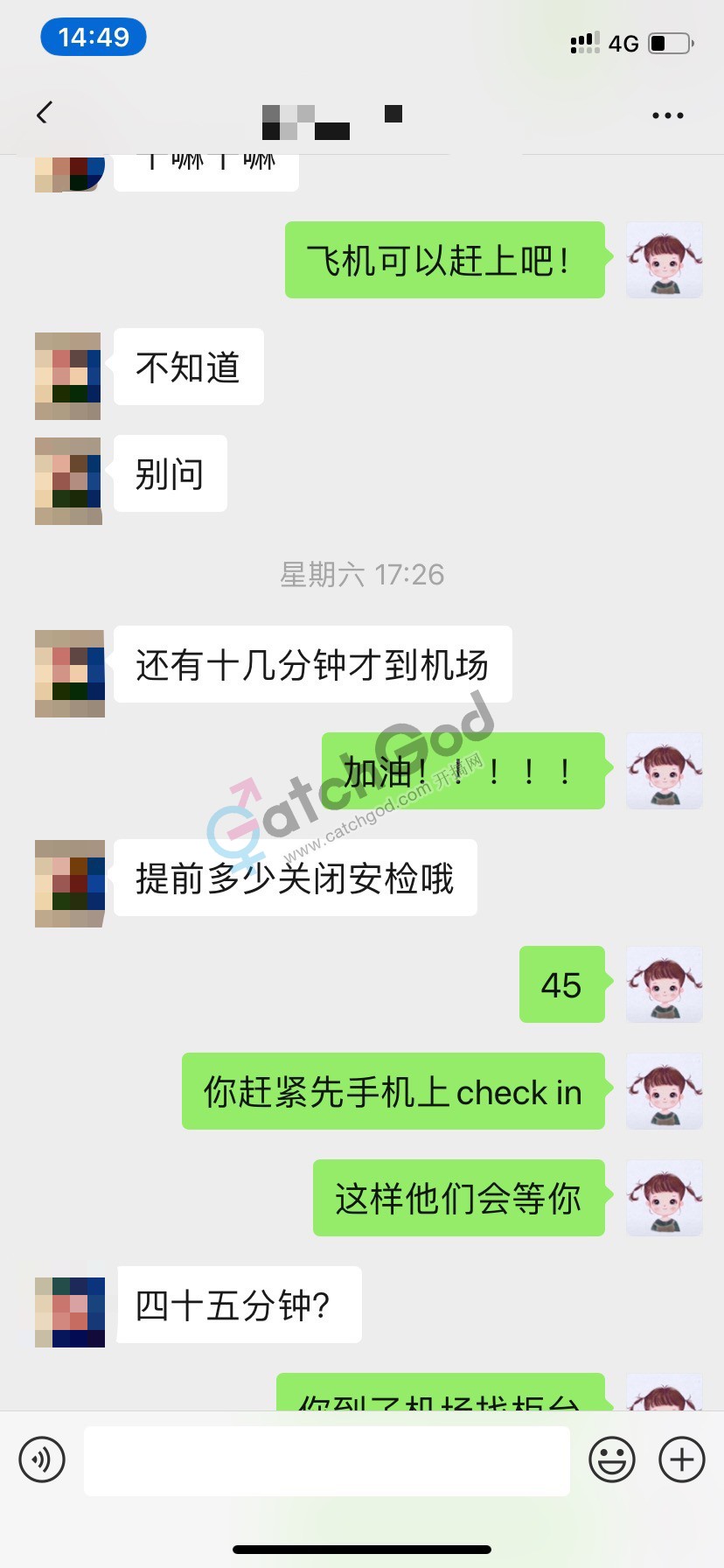Focus the message text field
Viewport: 724px width, 1568px height.
[326, 1460]
